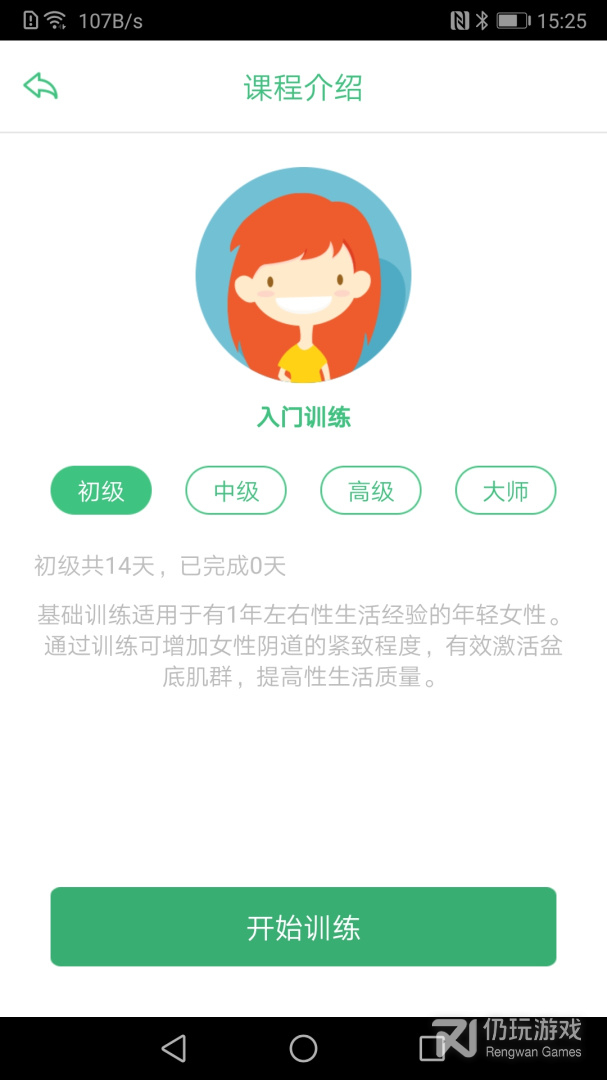This screenshot has width=607, height=1080.
Task: Switch to the 大师 level
Action: pos(505,491)
